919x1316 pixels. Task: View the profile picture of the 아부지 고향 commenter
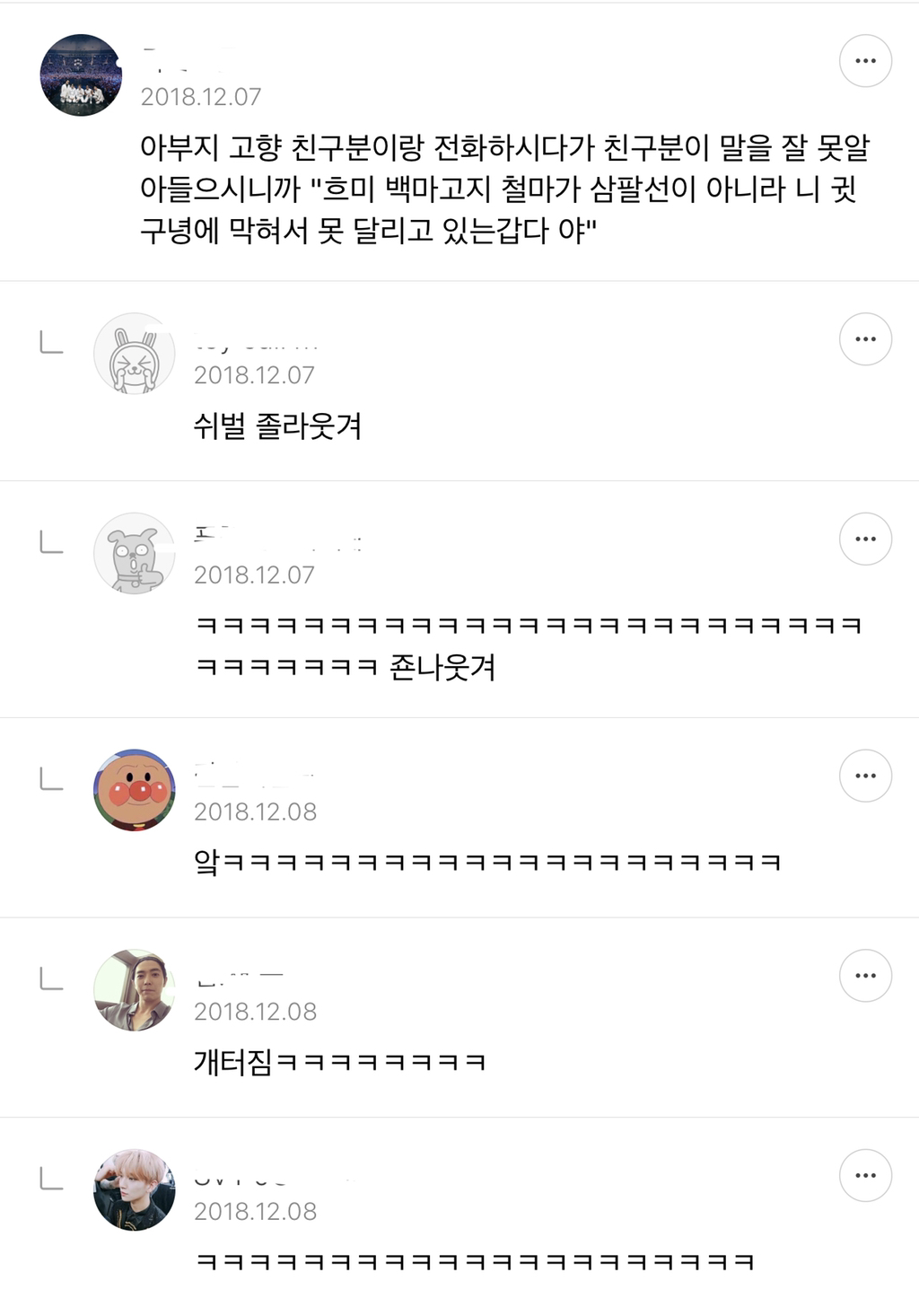coord(81,75)
